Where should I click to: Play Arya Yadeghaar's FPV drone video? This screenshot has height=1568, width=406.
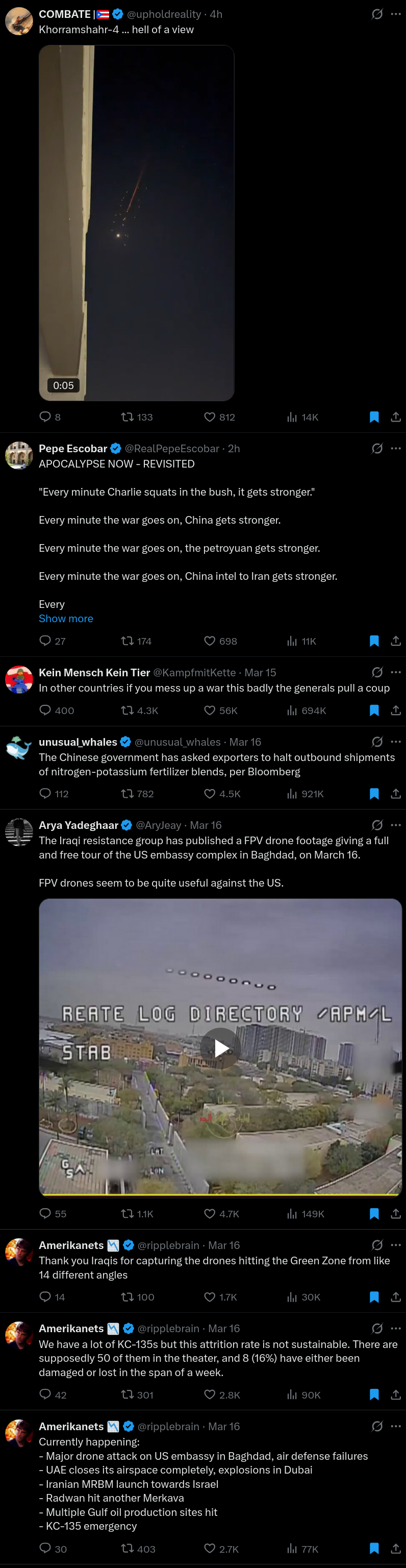(220, 1047)
